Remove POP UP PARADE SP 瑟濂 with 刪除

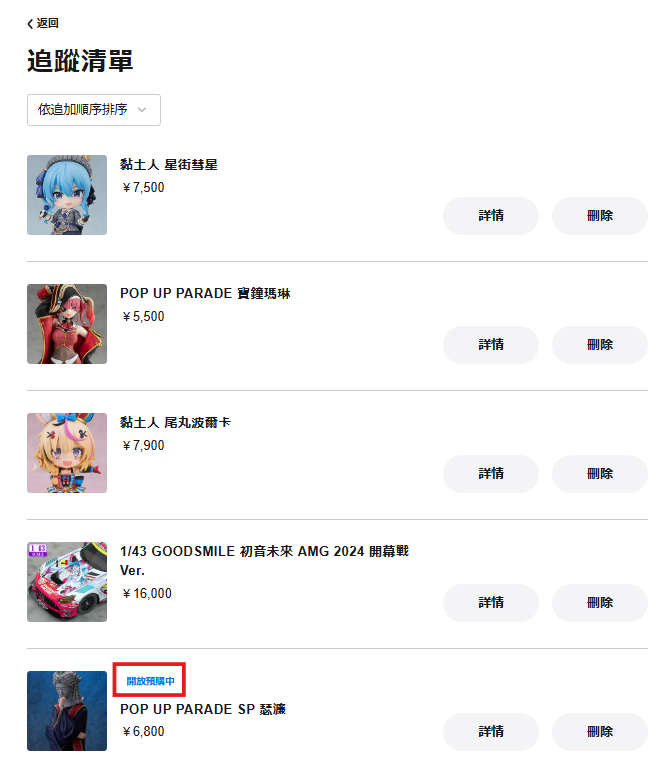599,732
